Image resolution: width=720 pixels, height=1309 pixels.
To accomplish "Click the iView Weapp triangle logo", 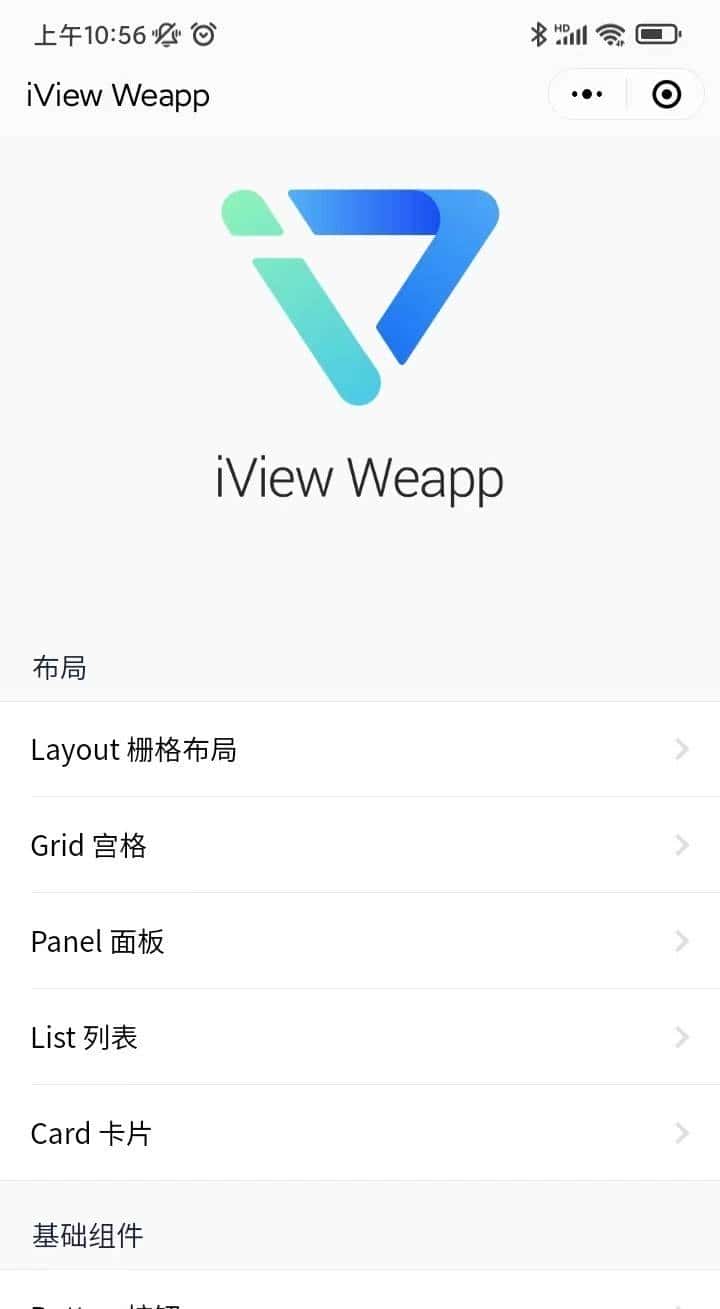I will click(x=360, y=295).
